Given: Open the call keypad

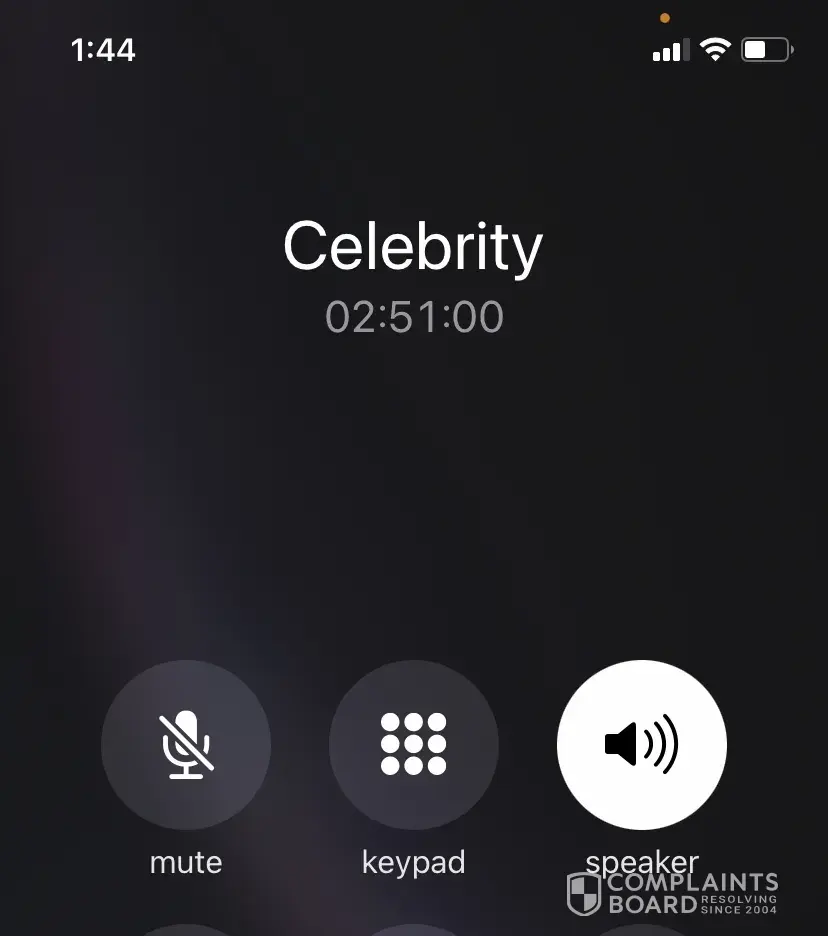Looking at the screenshot, I should pos(413,745).
